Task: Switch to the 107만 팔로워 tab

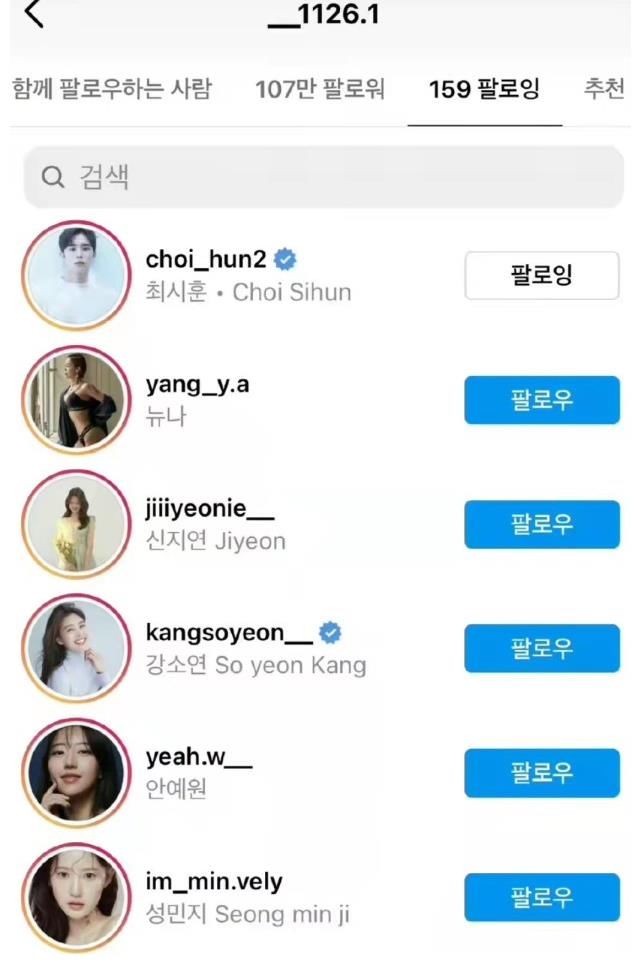Action: click(321, 90)
